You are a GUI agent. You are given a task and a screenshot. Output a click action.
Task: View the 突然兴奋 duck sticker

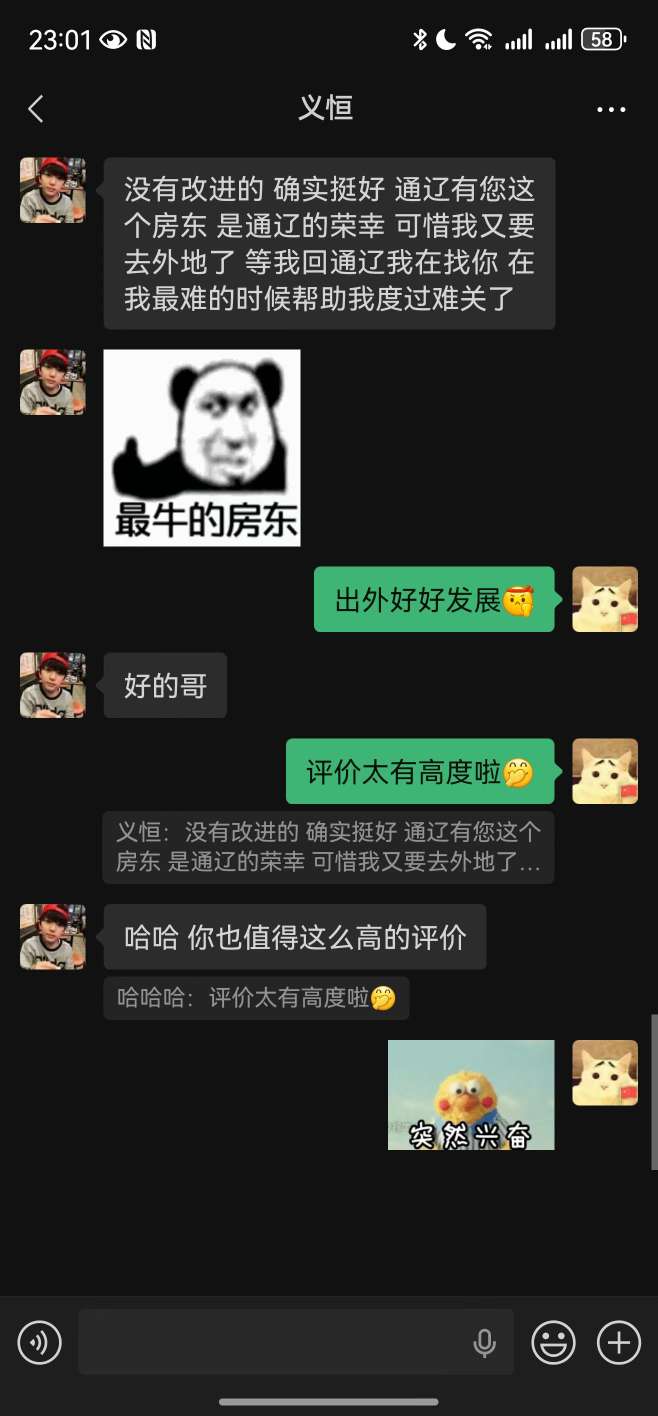click(471, 1094)
